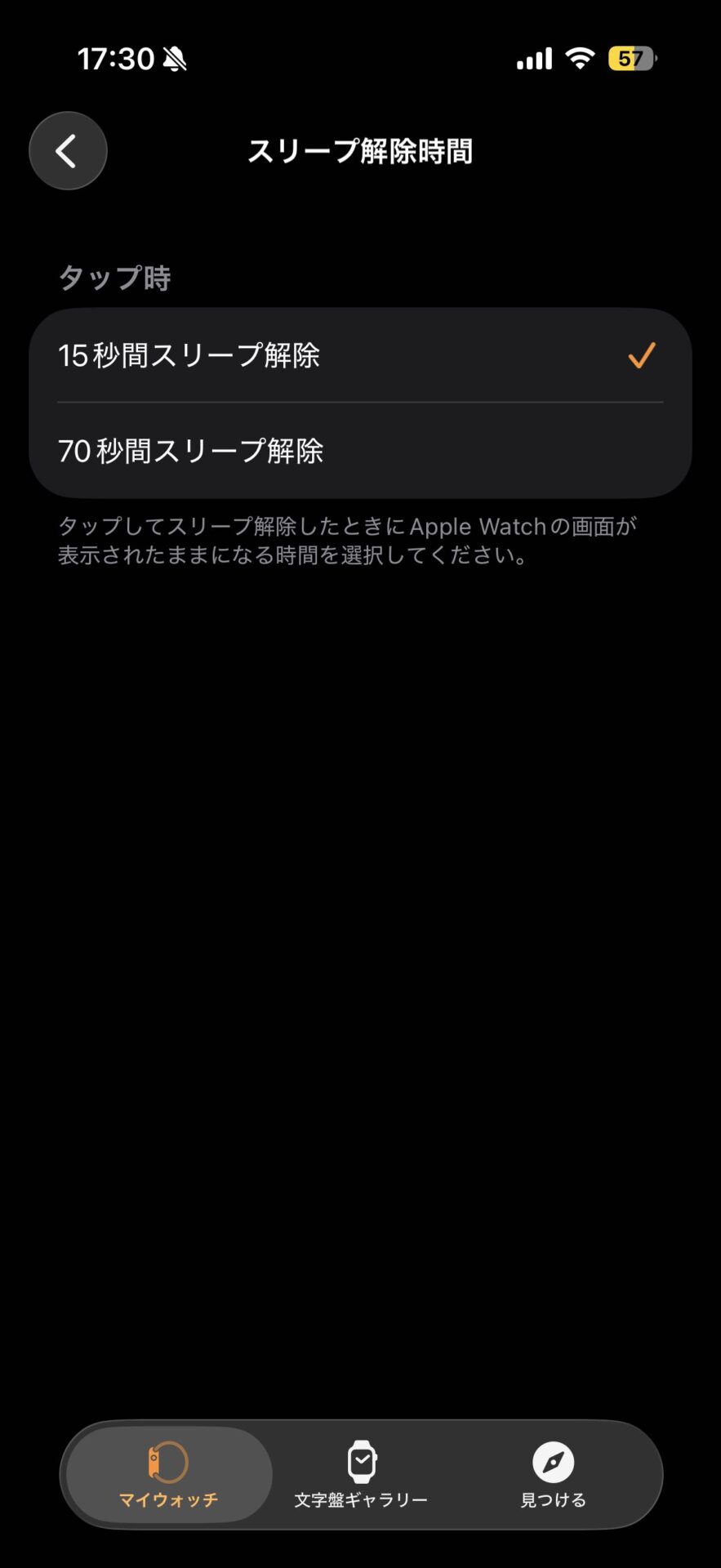Viewport: 721px width, 1568px height.
Task: Open 文字盤ギャラリー tab
Action: tap(361, 1474)
